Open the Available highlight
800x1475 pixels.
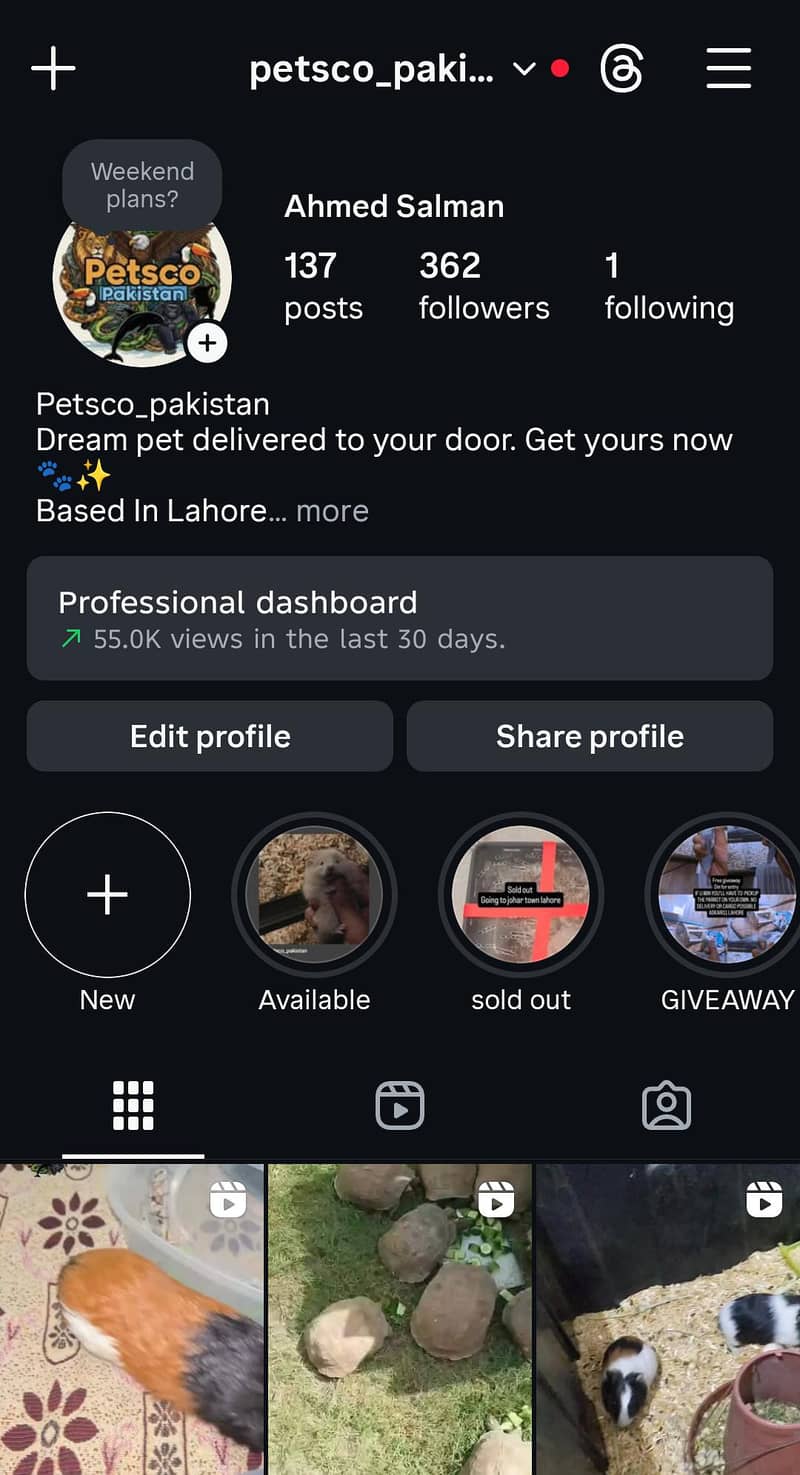tap(314, 894)
